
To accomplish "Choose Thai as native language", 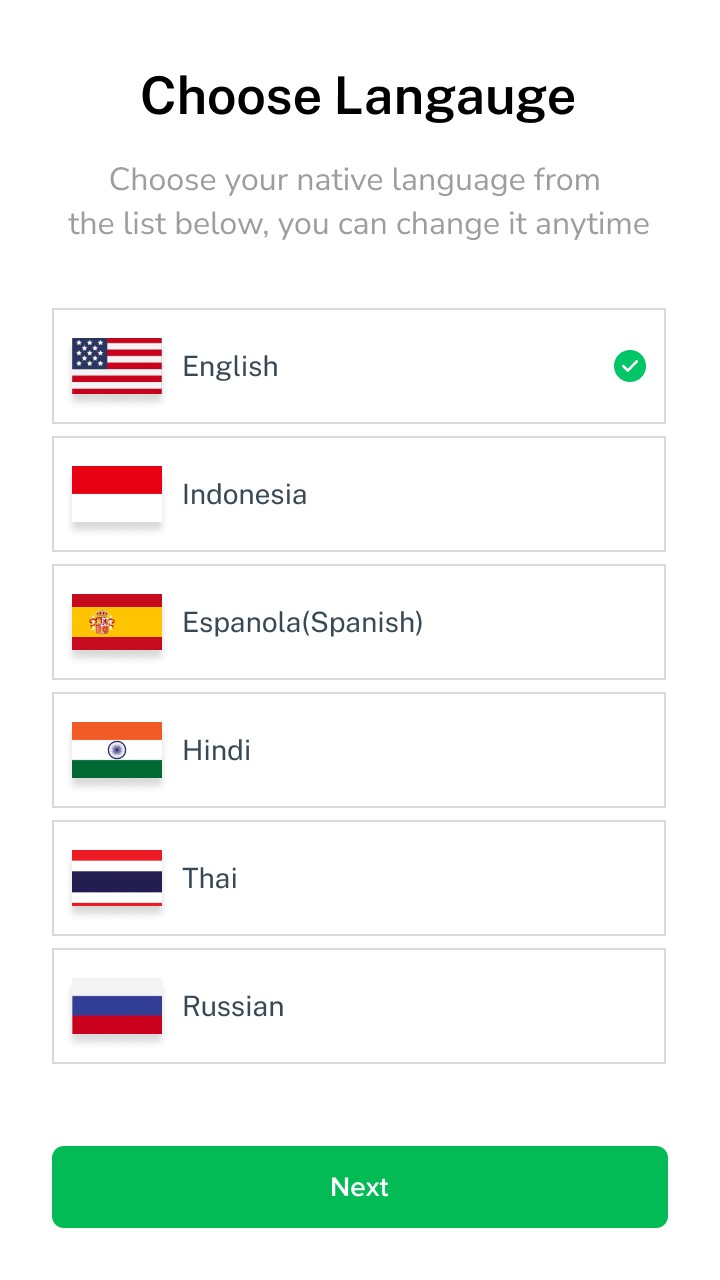I will pos(358,878).
